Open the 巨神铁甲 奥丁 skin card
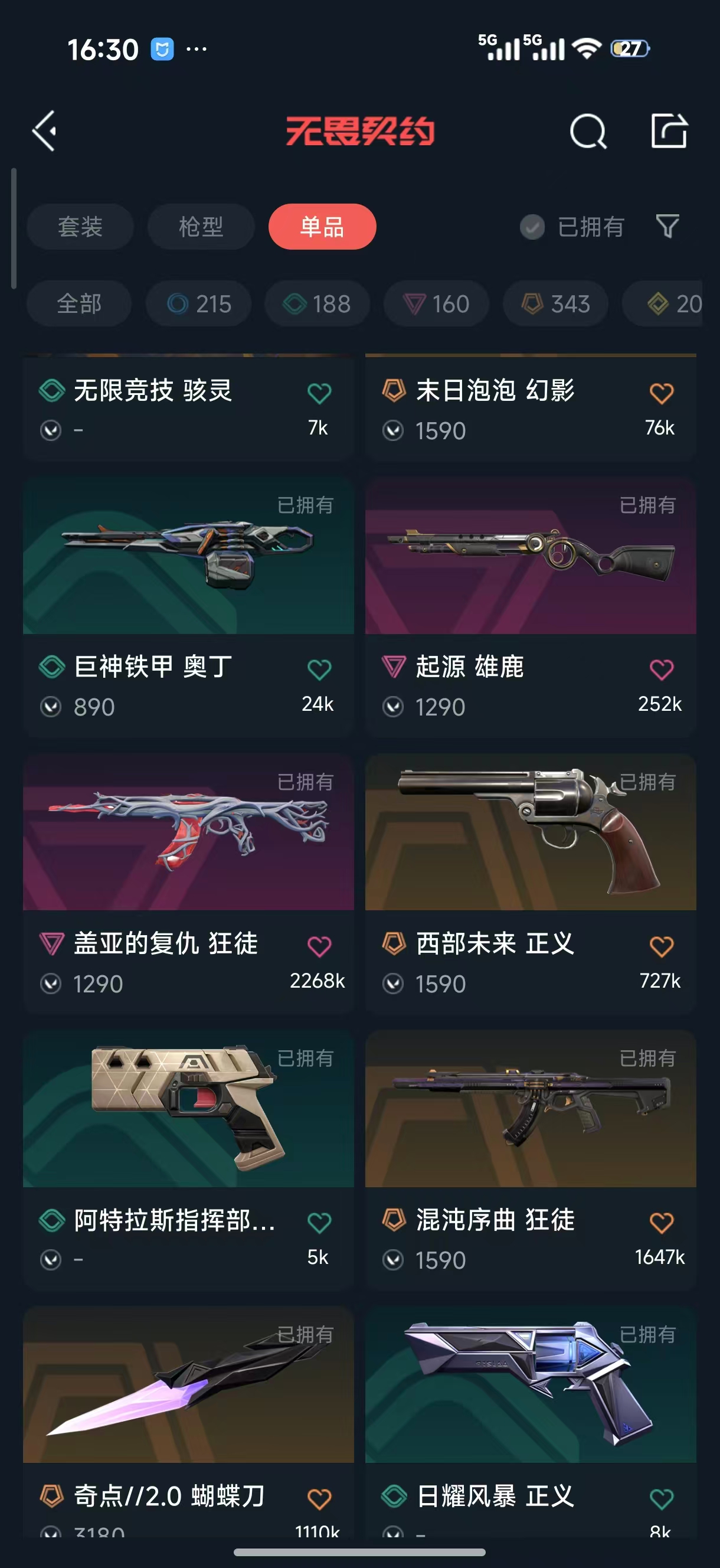The image size is (720, 1568). 189,557
